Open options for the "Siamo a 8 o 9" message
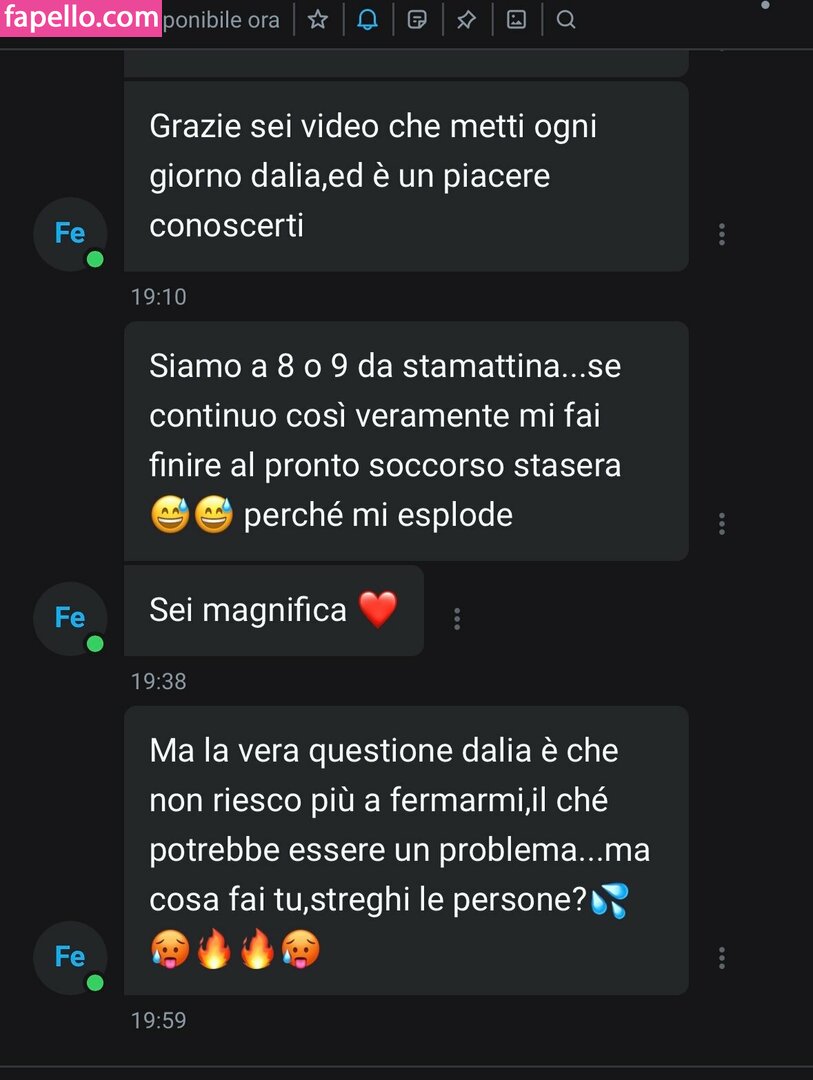 click(722, 523)
